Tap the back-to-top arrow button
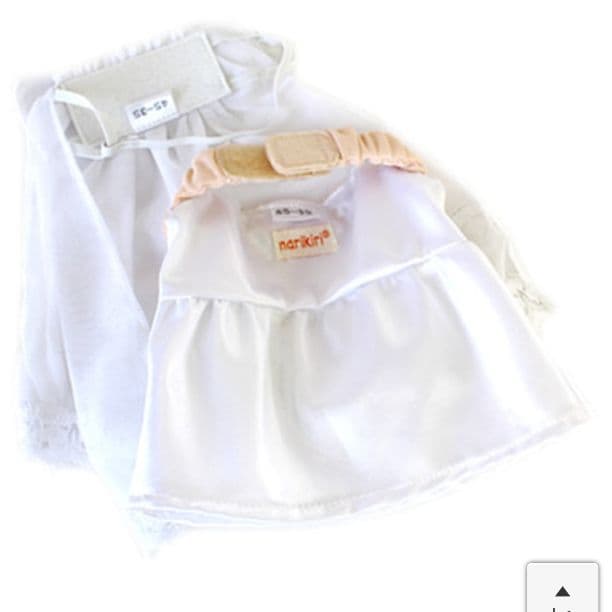612x612 pixels. [x=562, y=590]
